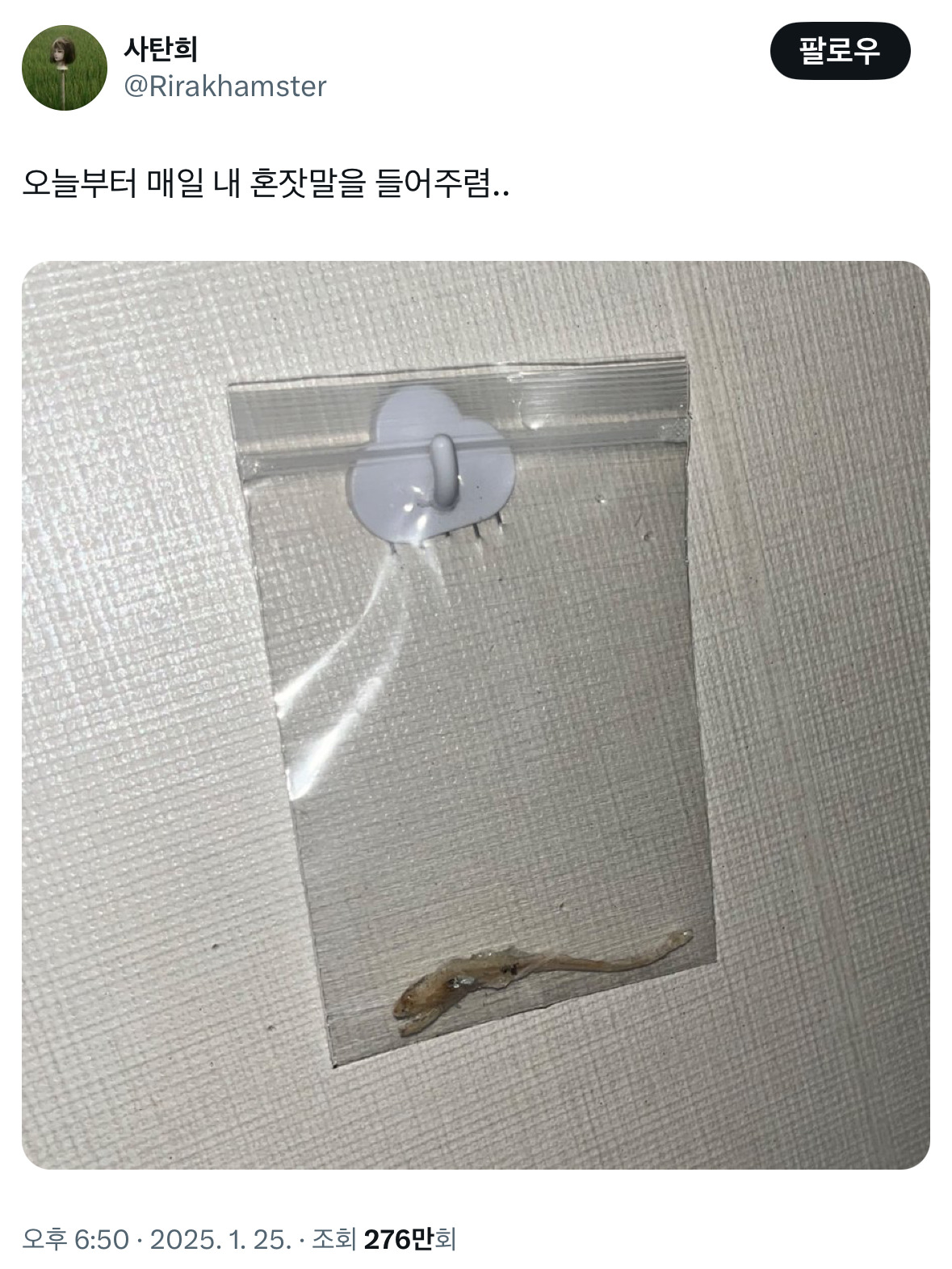Open the attached photo in full view

476,714
